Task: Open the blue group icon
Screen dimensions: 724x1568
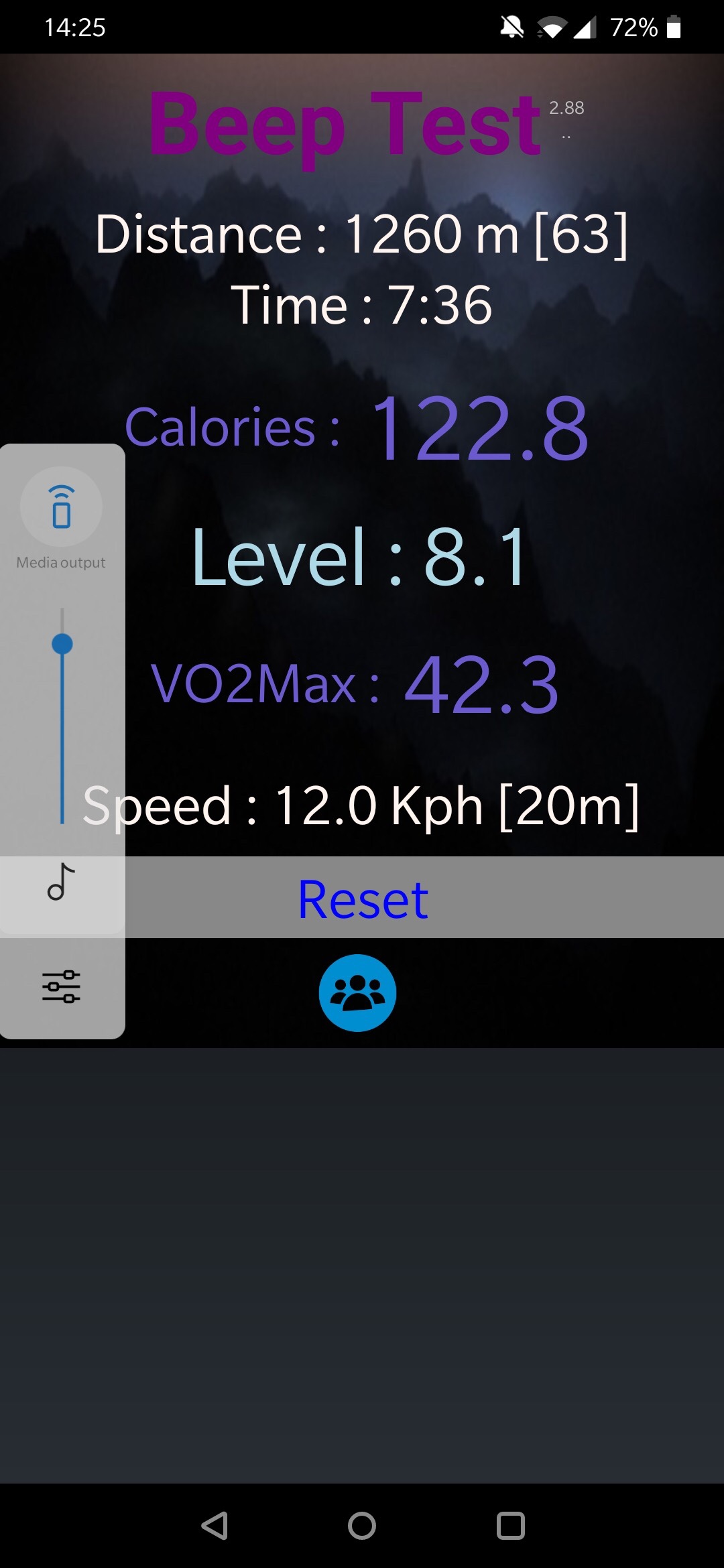Action: click(357, 992)
